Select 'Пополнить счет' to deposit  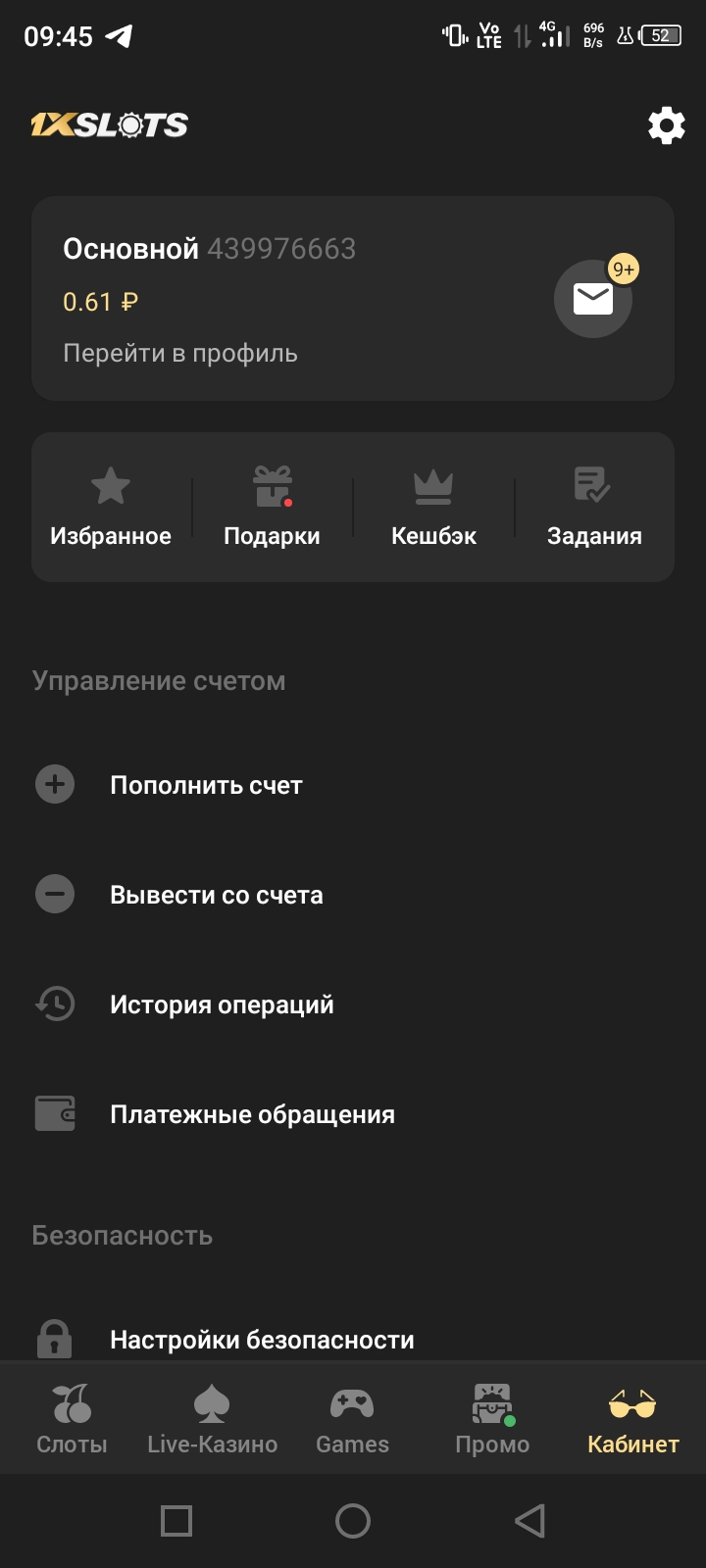tap(206, 785)
